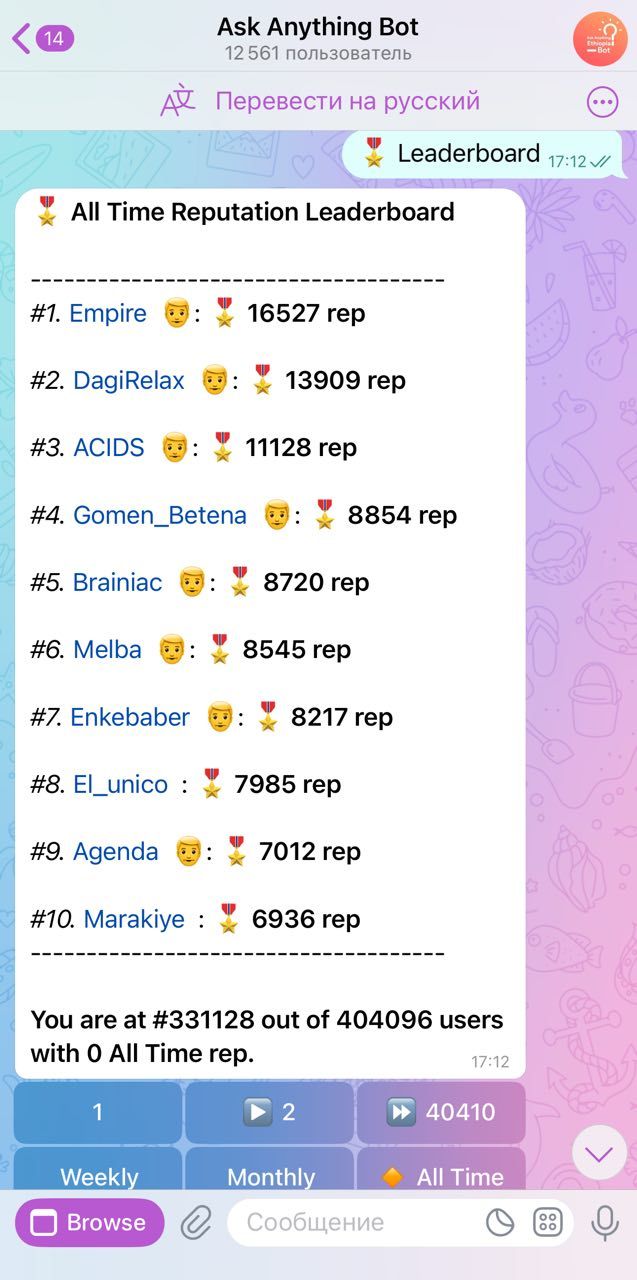The width and height of the screenshot is (637, 1280).
Task: Open El_unico's profile link
Action: point(120,785)
